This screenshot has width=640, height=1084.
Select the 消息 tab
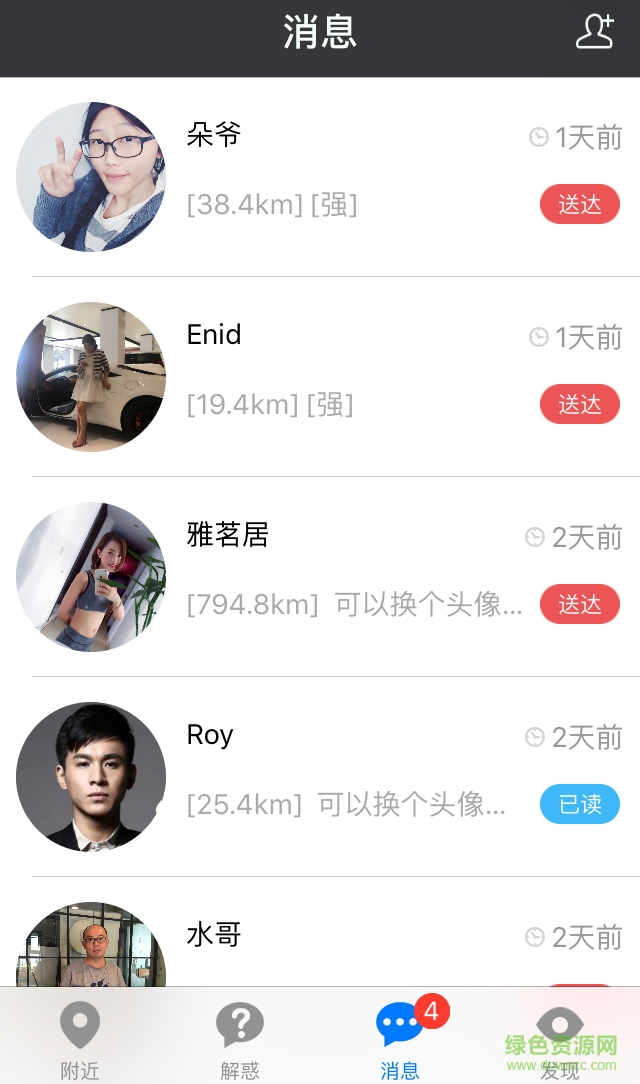[x=400, y=1040]
